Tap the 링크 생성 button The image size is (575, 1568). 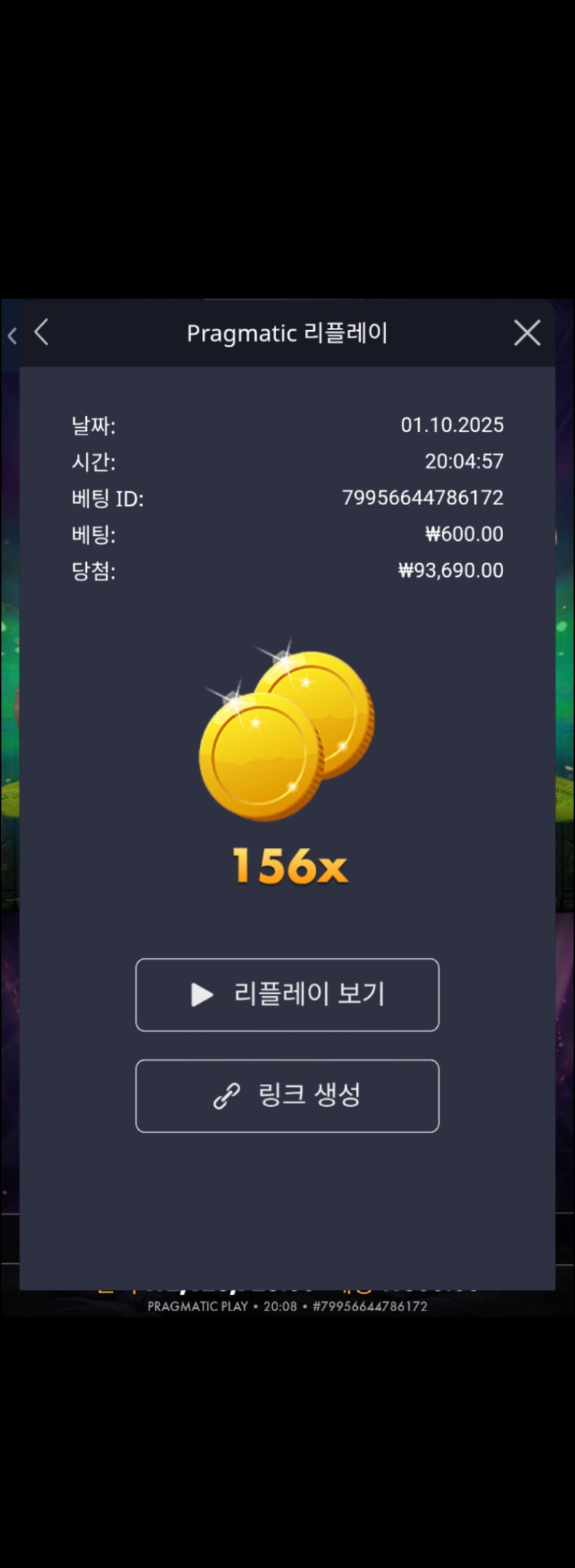(287, 1095)
